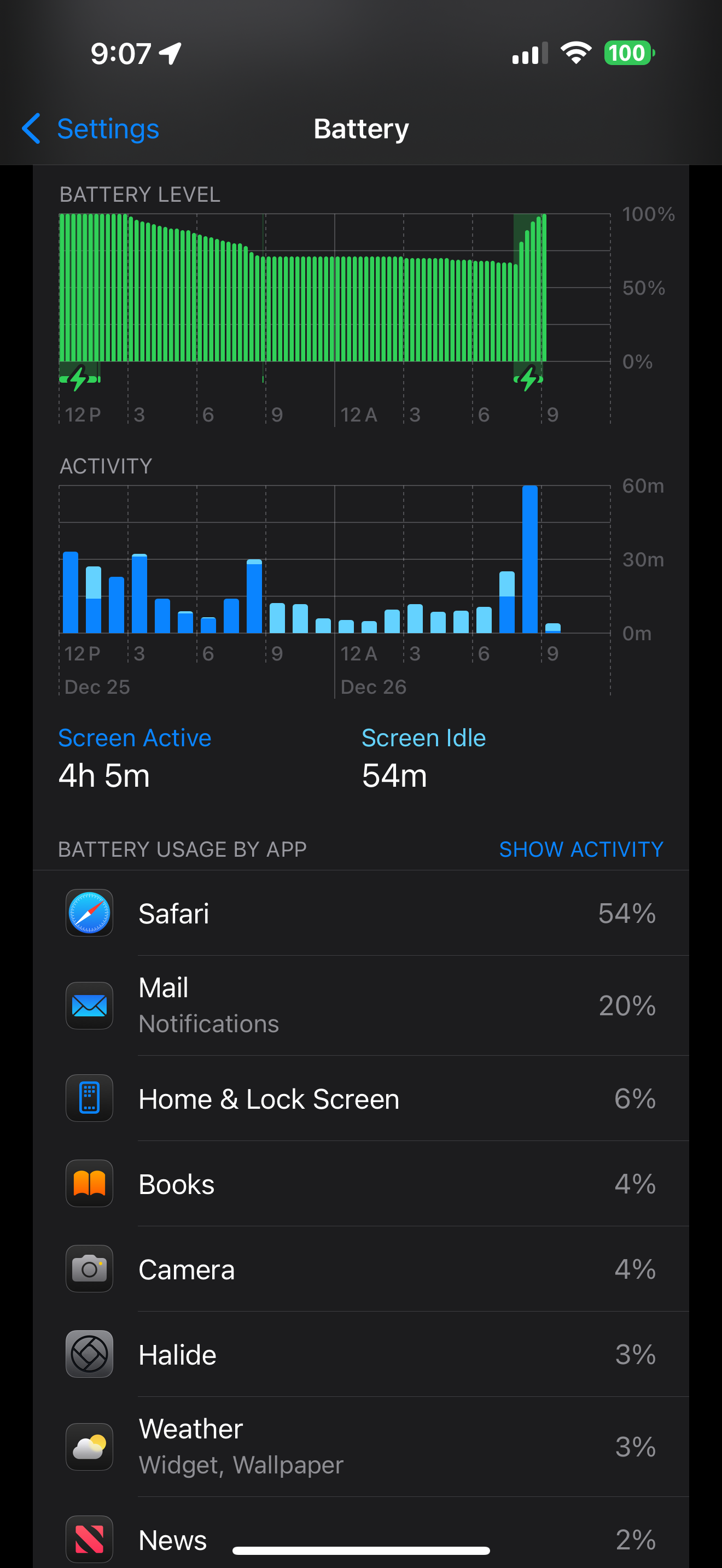
Task: Select tallest bar in Activity chart
Action: pyautogui.click(x=529, y=560)
